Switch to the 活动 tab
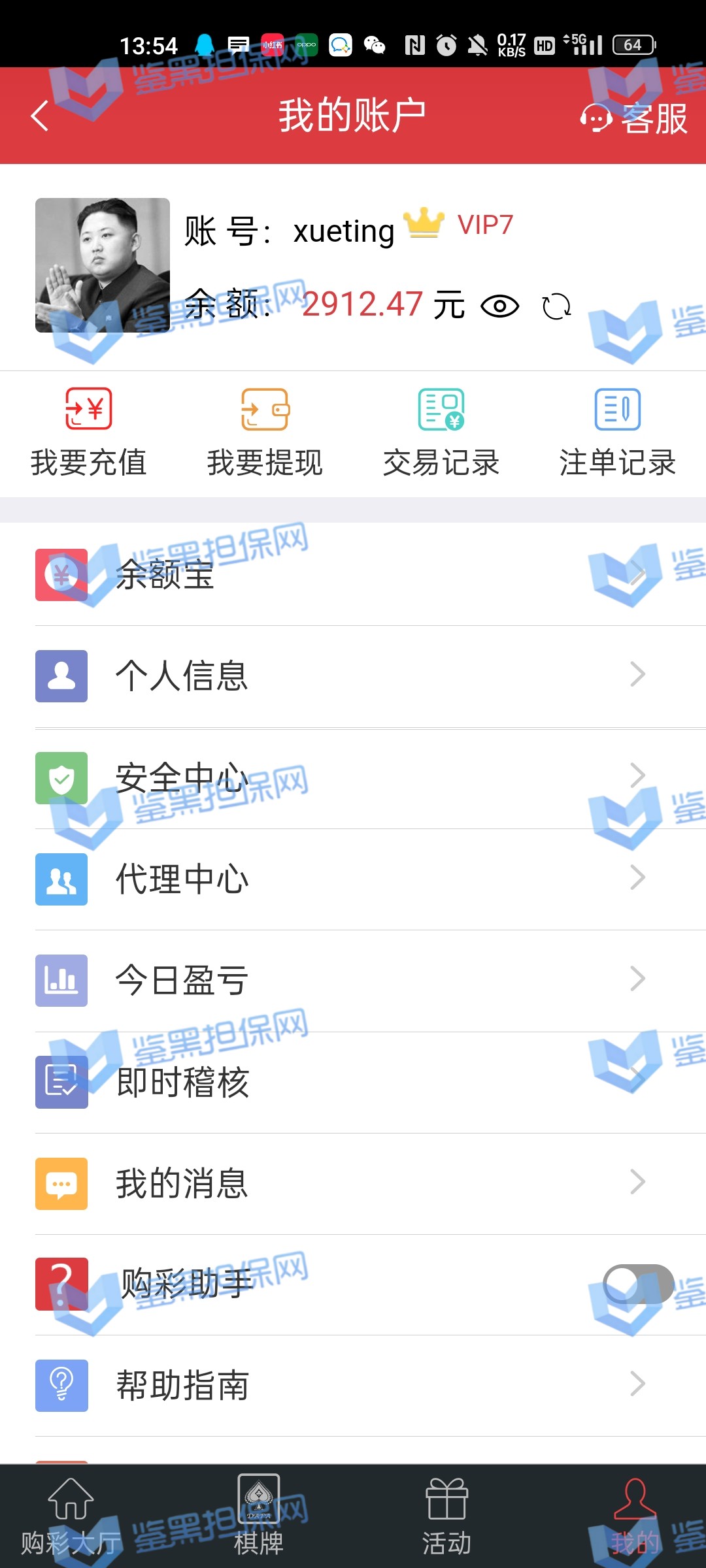Image resolution: width=706 pixels, height=1568 pixels. point(446,1517)
